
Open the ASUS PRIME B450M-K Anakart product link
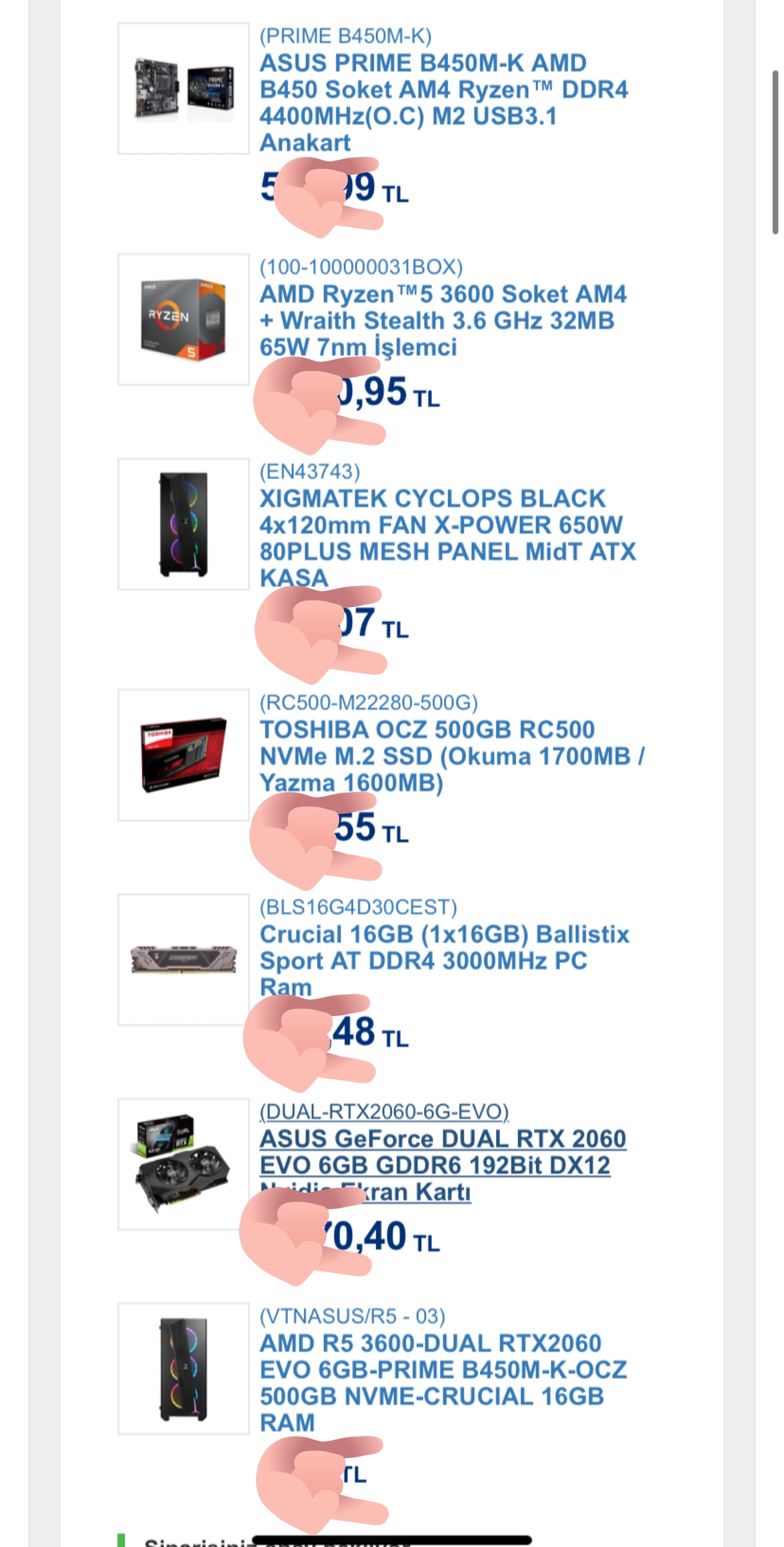(444, 103)
